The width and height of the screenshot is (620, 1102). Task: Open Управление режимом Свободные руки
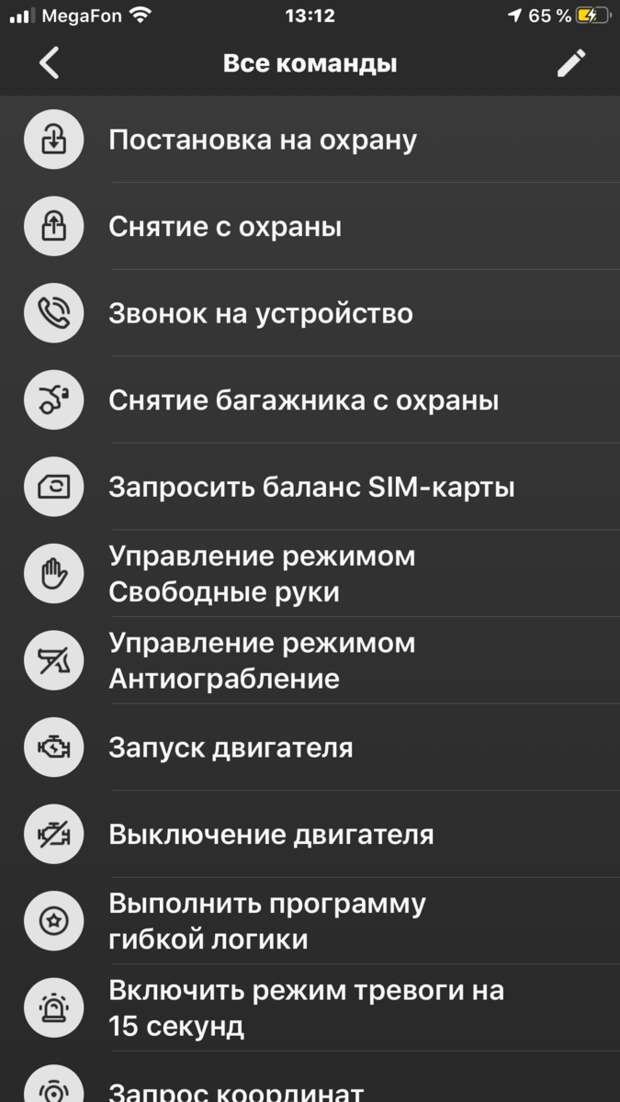click(x=310, y=574)
